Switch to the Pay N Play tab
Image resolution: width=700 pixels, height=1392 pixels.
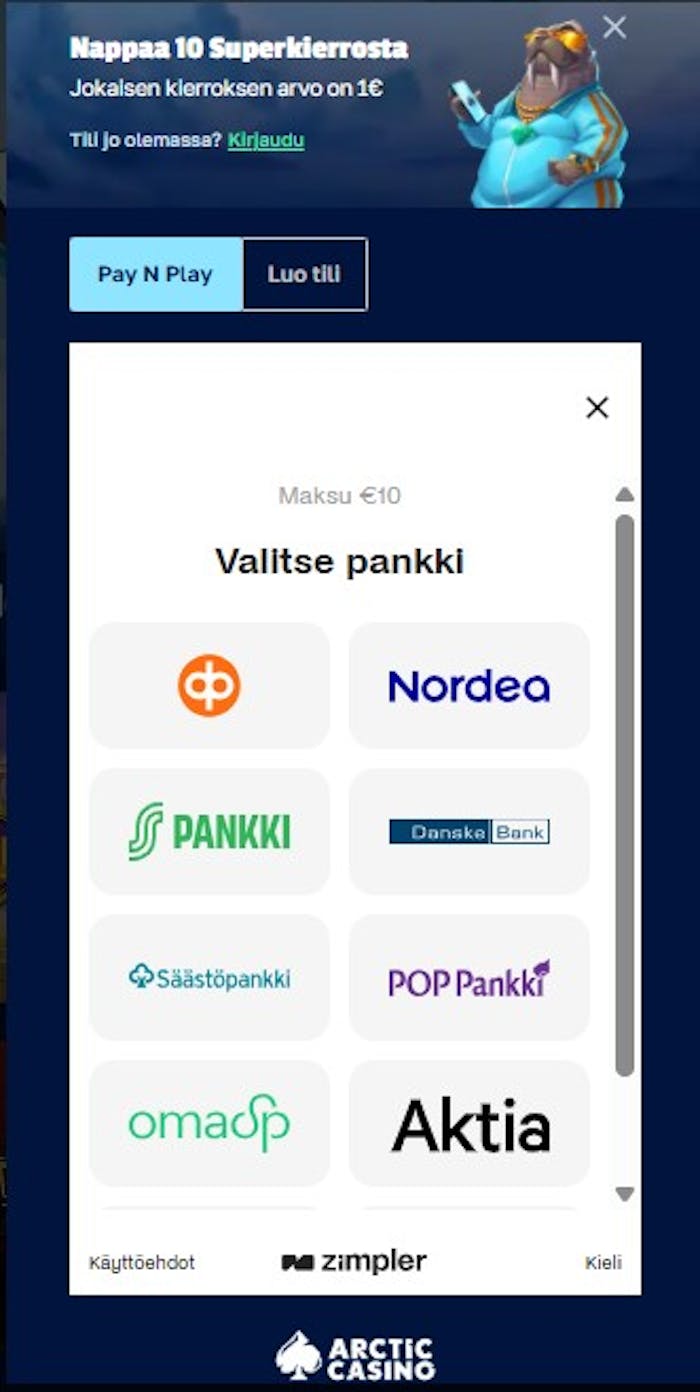(x=156, y=274)
